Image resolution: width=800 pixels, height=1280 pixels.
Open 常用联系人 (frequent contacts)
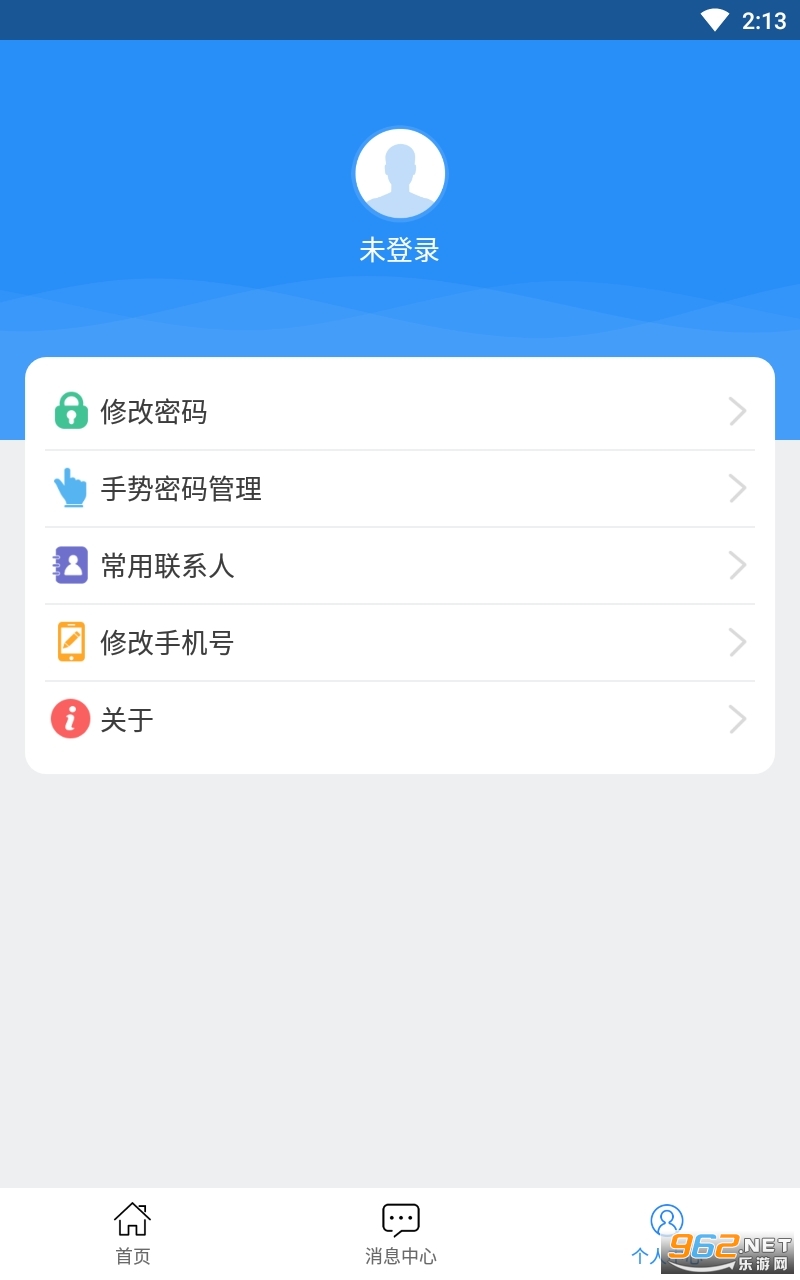click(x=400, y=566)
